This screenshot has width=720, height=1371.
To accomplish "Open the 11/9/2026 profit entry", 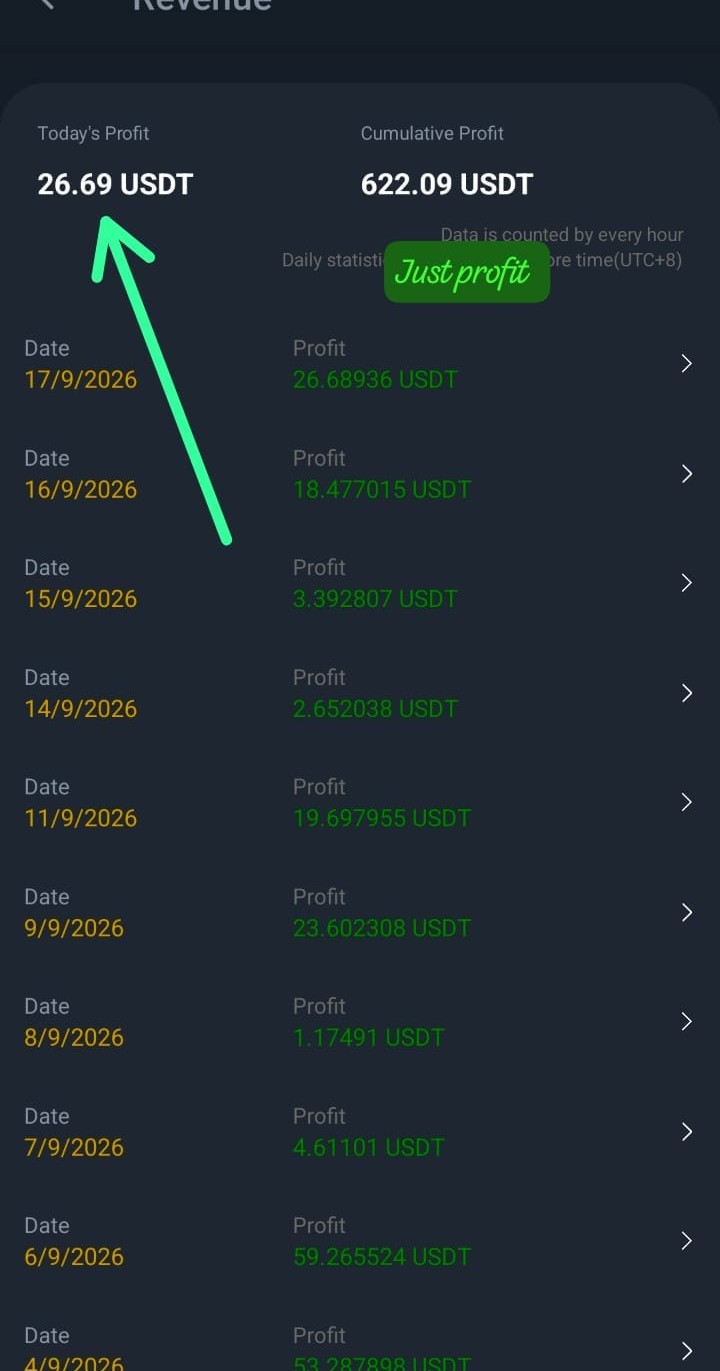I will click(x=360, y=803).
